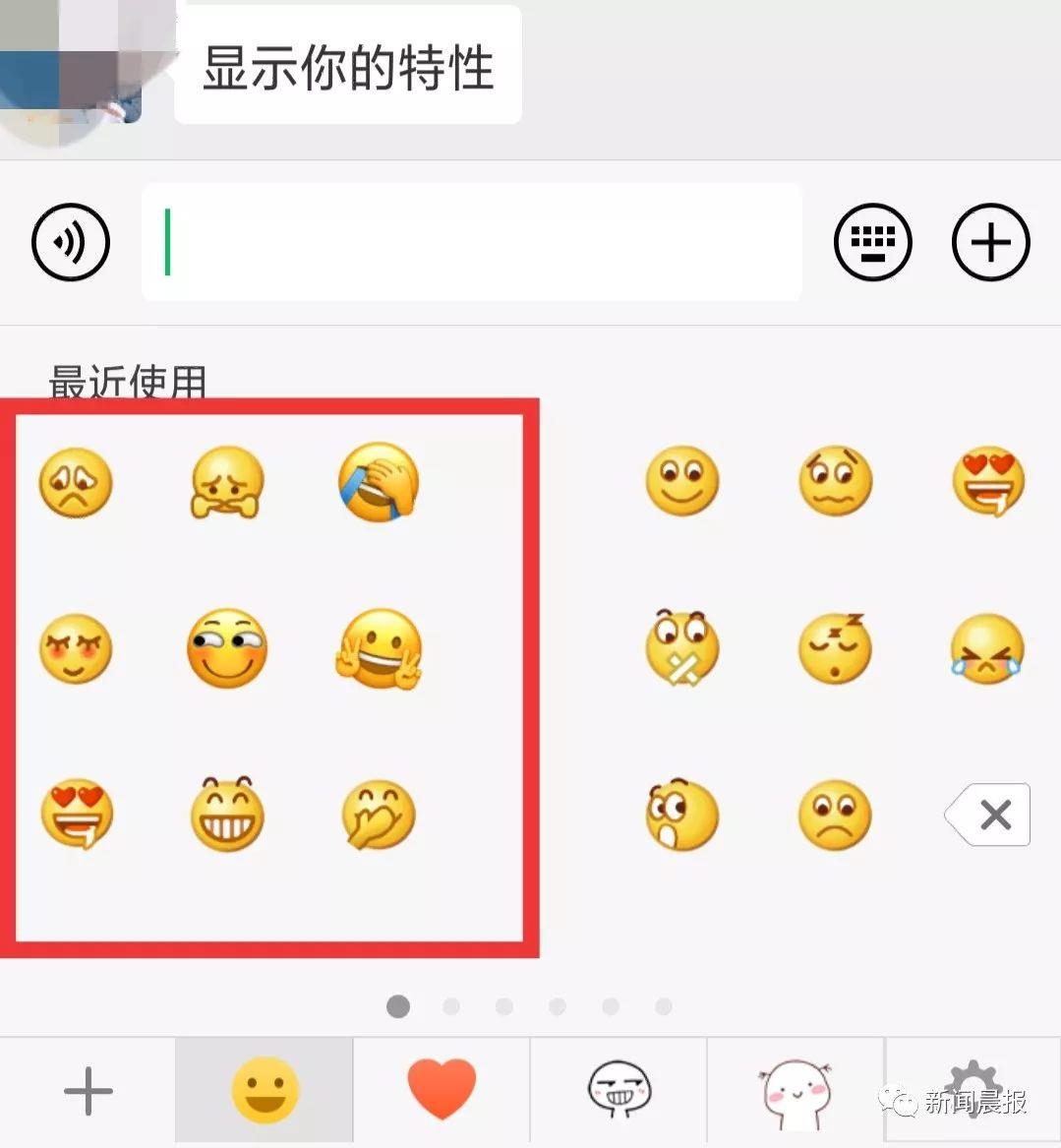Image resolution: width=1061 pixels, height=1148 pixels.
Task: Insert the plain smiley emoji
Action: point(682,482)
